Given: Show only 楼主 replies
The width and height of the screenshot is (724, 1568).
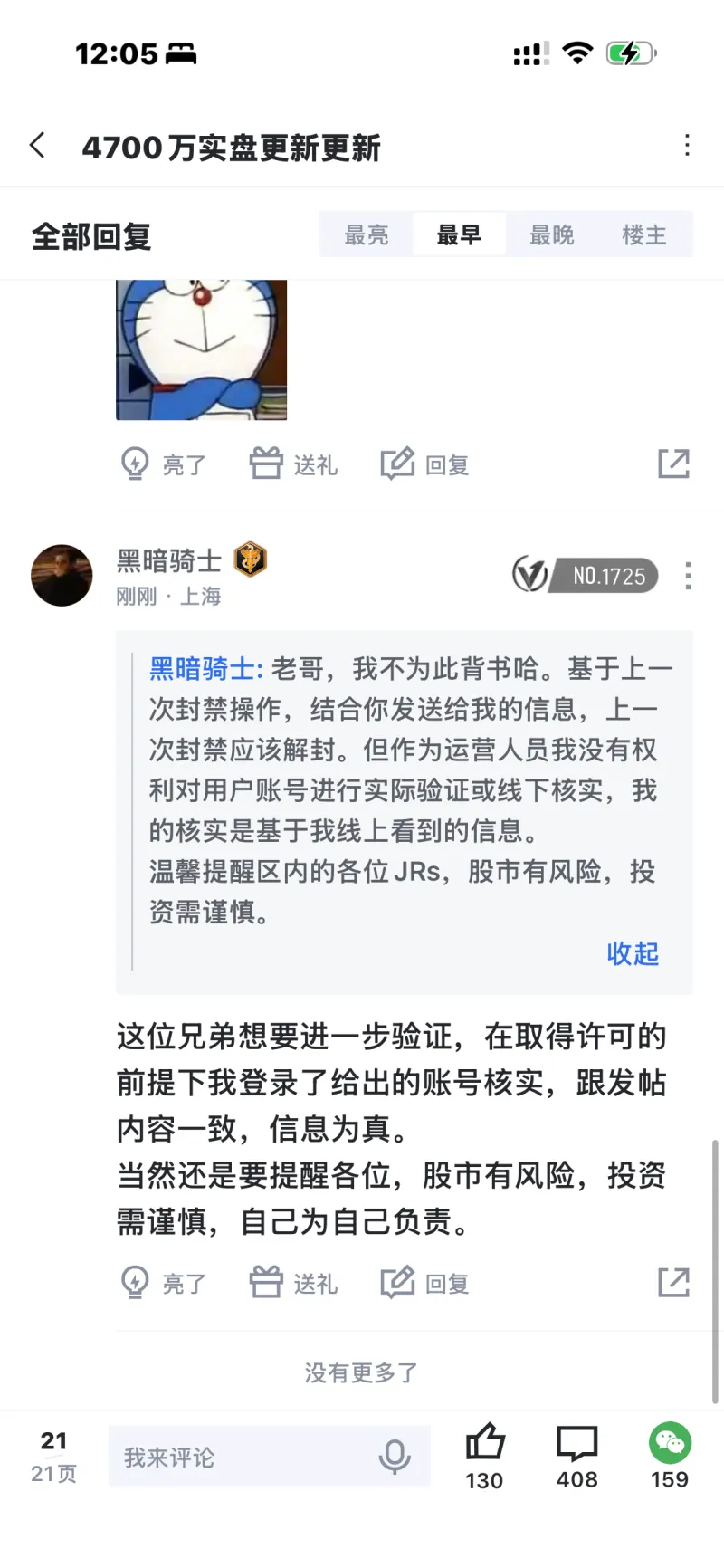Looking at the screenshot, I should coord(643,235).
